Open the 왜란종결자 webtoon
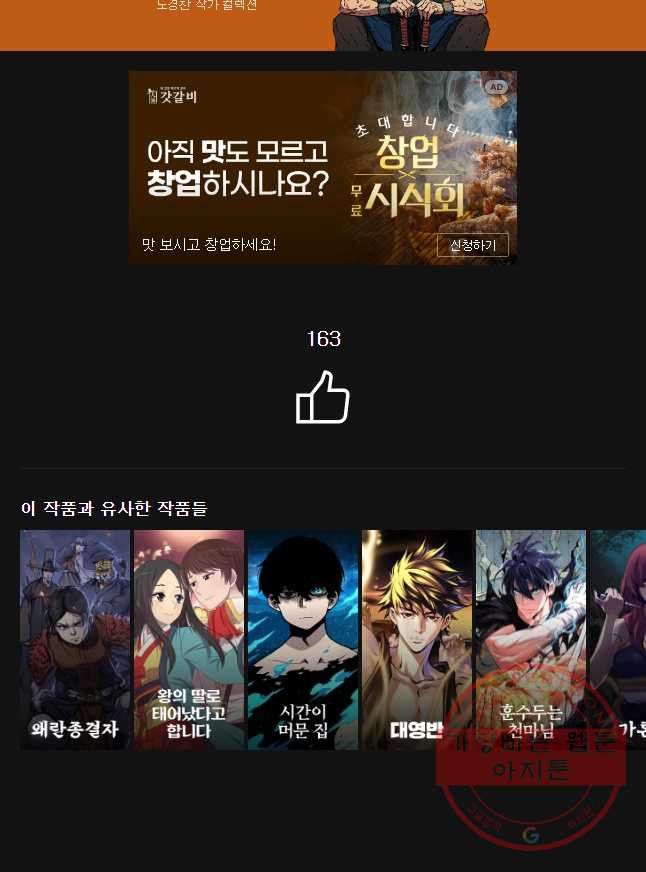This screenshot has height=872, width=646. 75,639
